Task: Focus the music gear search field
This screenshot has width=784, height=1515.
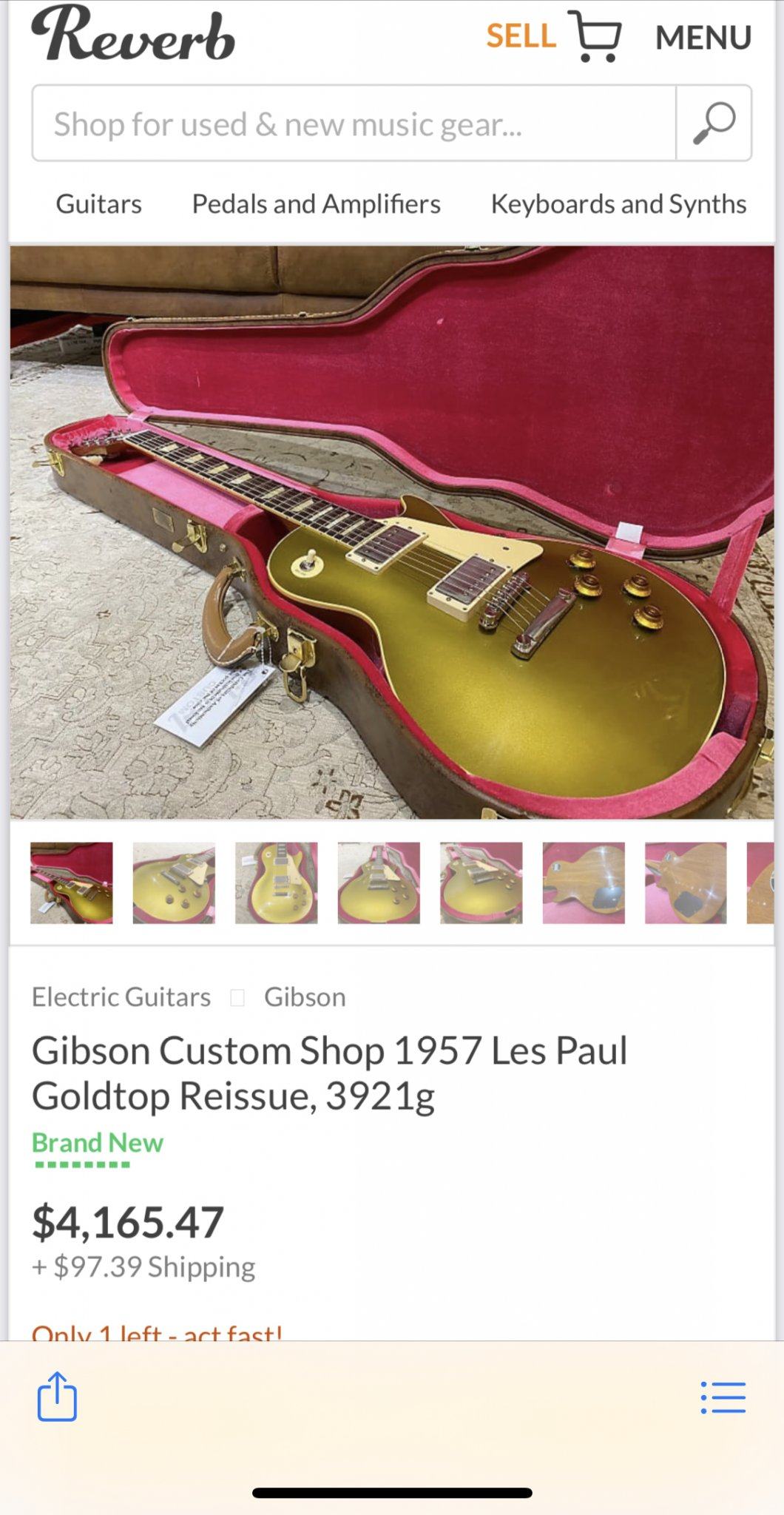Action: 354,124
